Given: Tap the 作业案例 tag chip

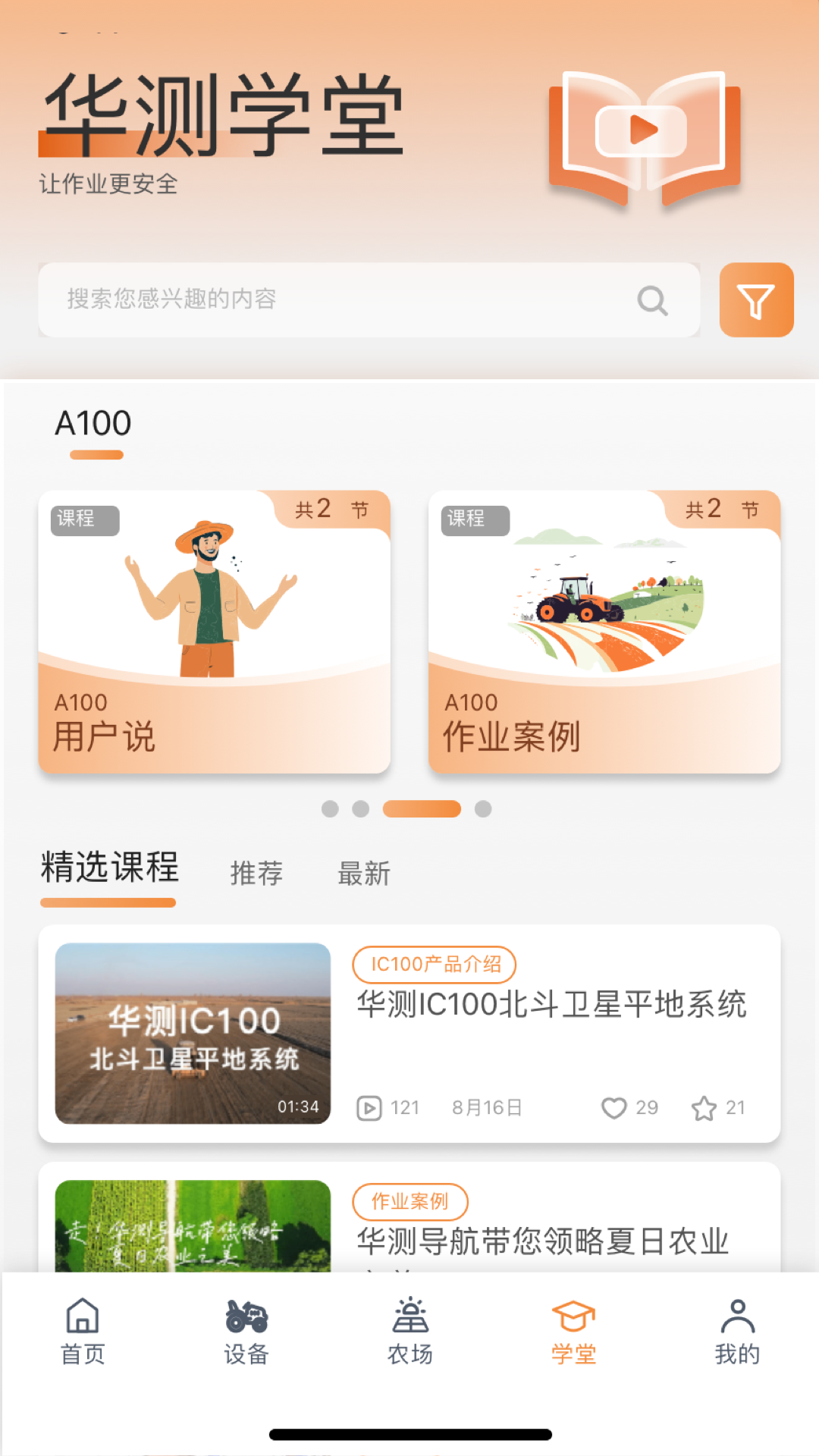Looking at the screenshot, I should 410,1202.
